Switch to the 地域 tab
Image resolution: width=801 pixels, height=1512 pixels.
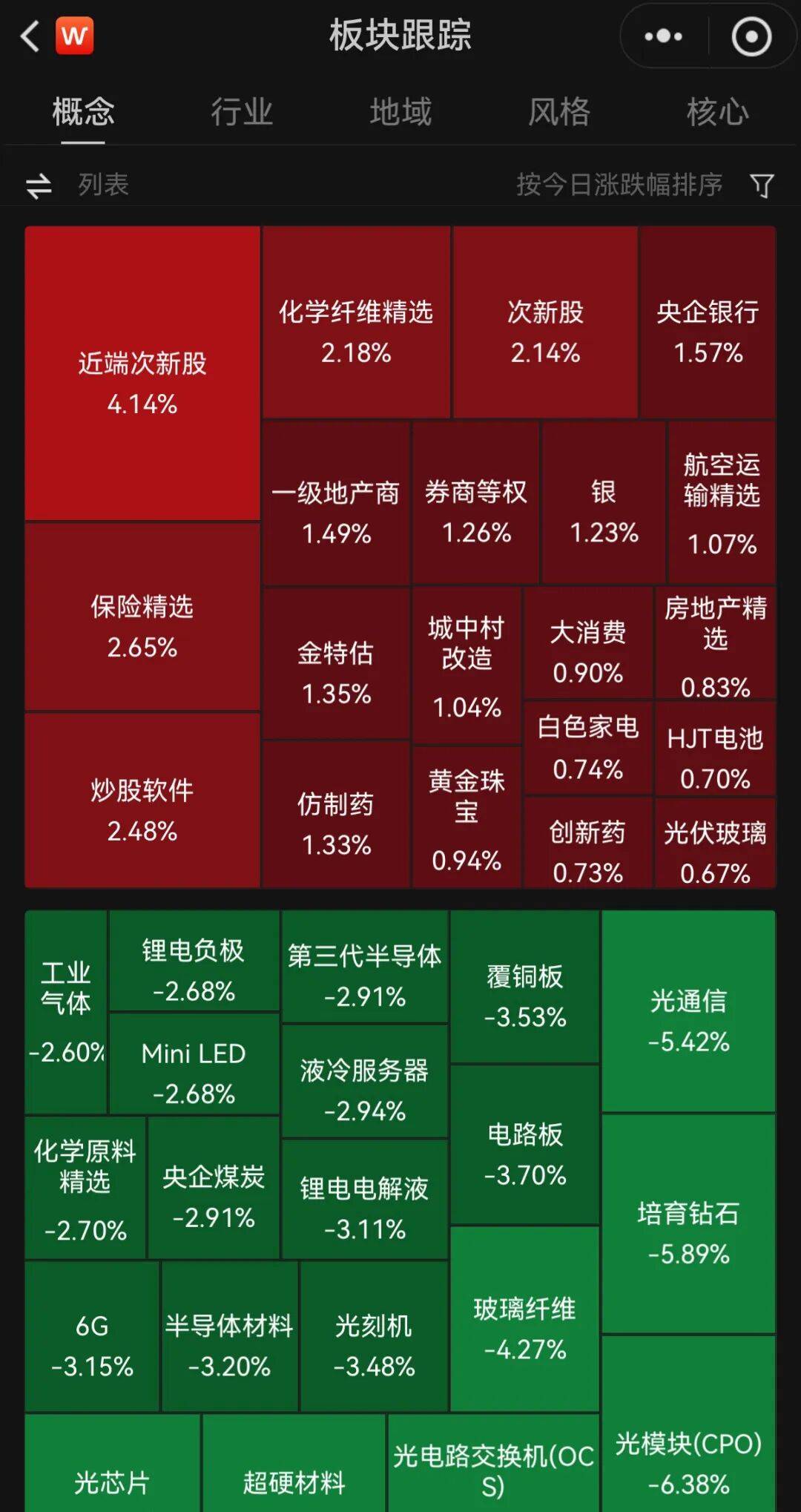400,112
